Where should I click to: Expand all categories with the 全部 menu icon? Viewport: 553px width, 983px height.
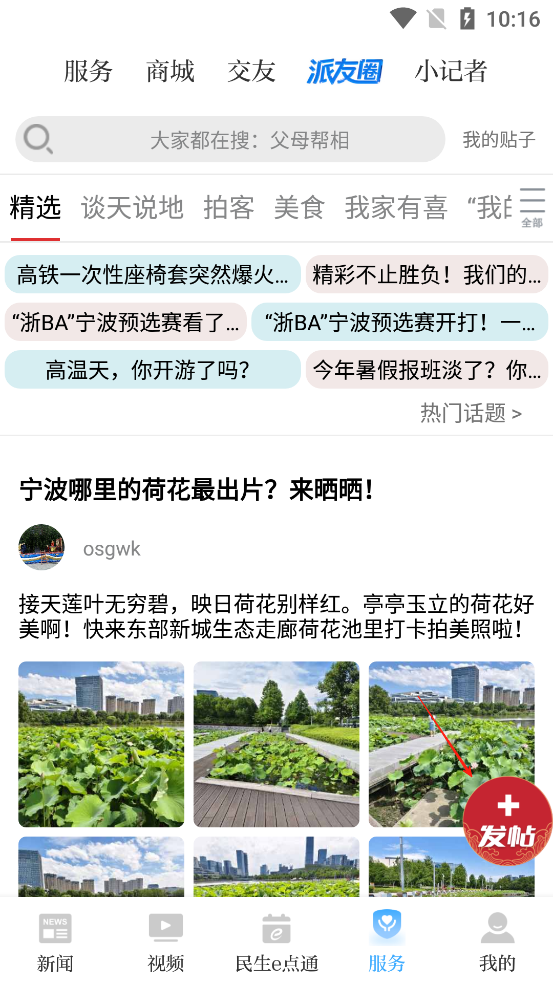(x=532, y=208)
